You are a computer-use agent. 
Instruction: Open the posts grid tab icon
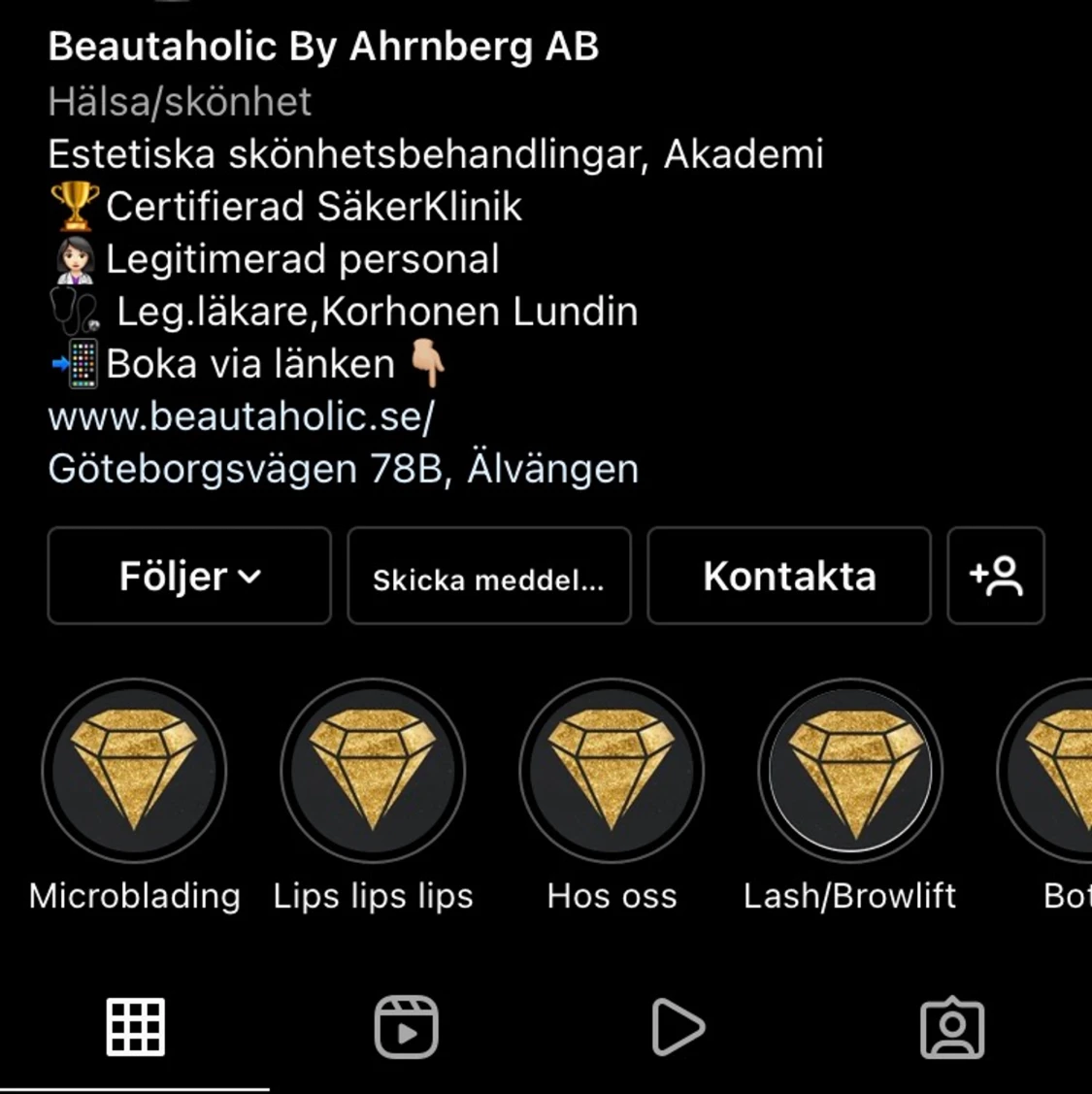coord(134,1026)
